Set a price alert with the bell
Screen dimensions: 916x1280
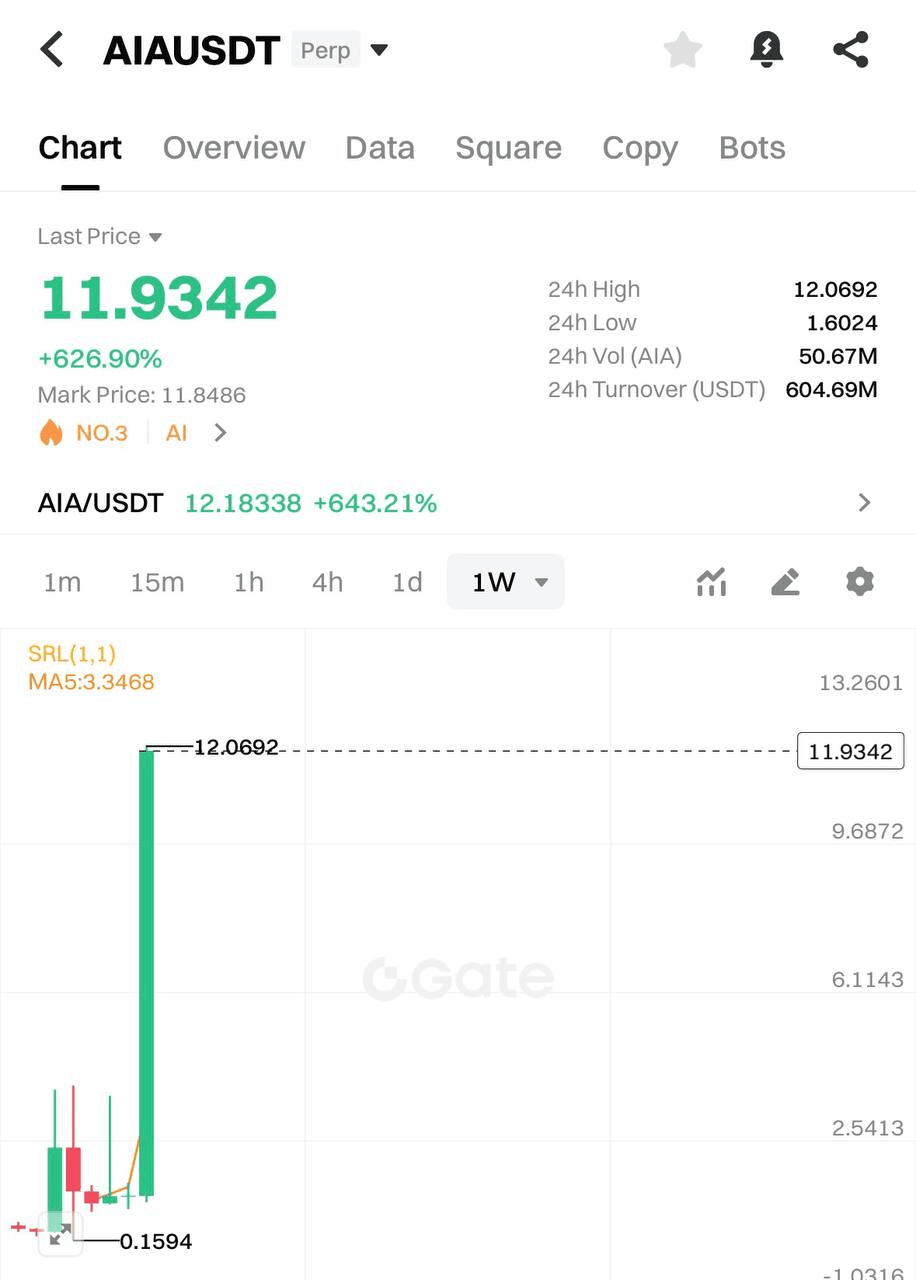[767, 49]
